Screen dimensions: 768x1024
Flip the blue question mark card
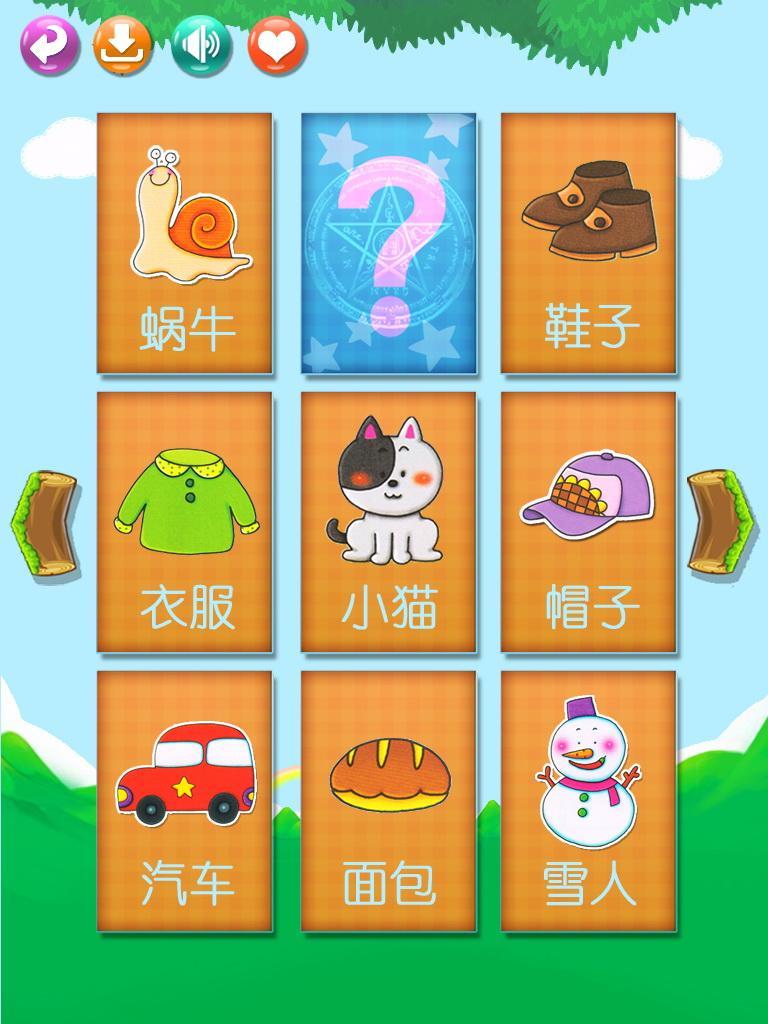388,243
